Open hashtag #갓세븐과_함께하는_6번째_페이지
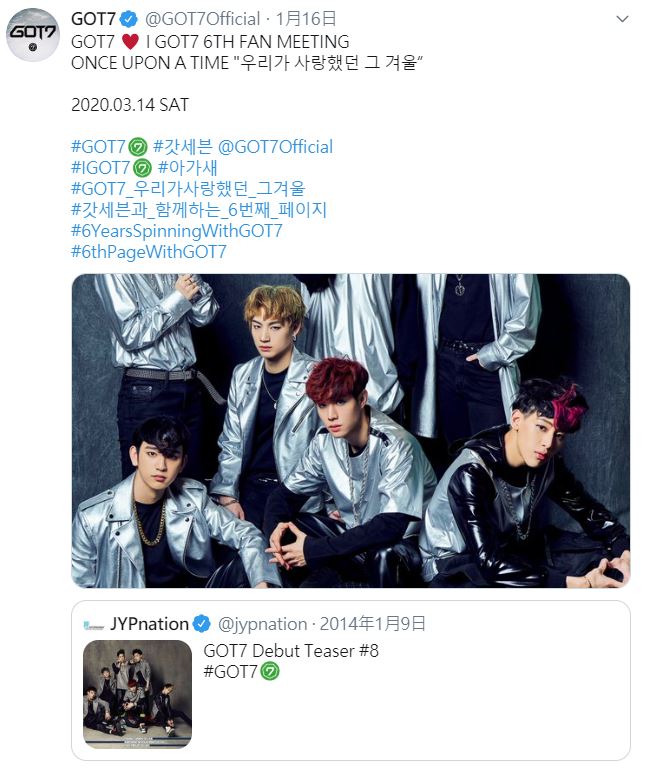 [199, 210]
